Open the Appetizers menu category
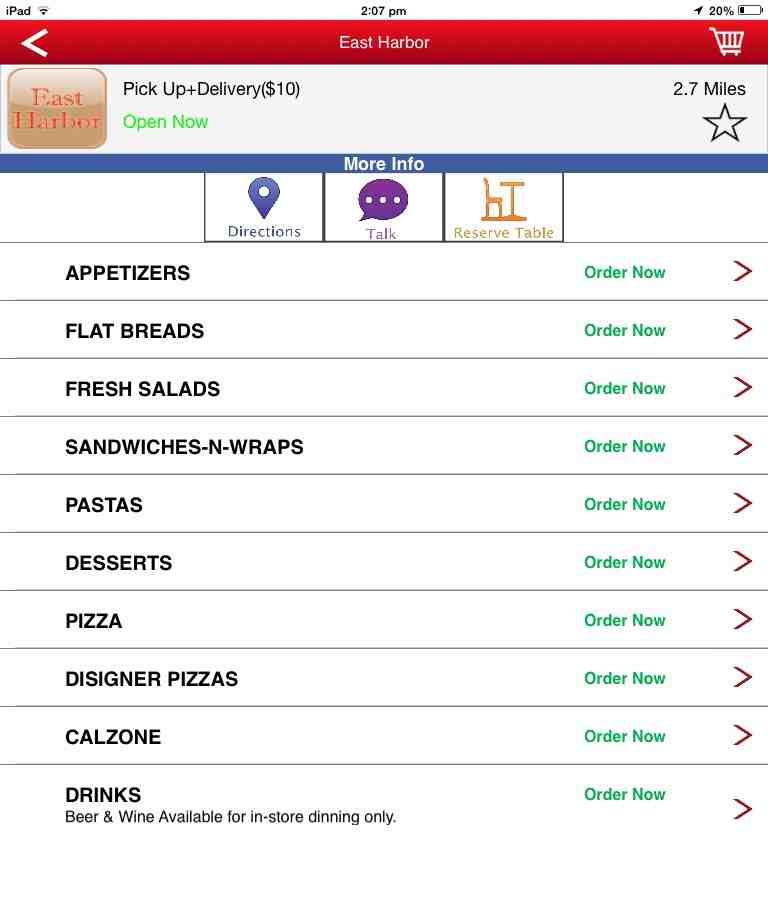The image size is (768, 918). (384, 272)
